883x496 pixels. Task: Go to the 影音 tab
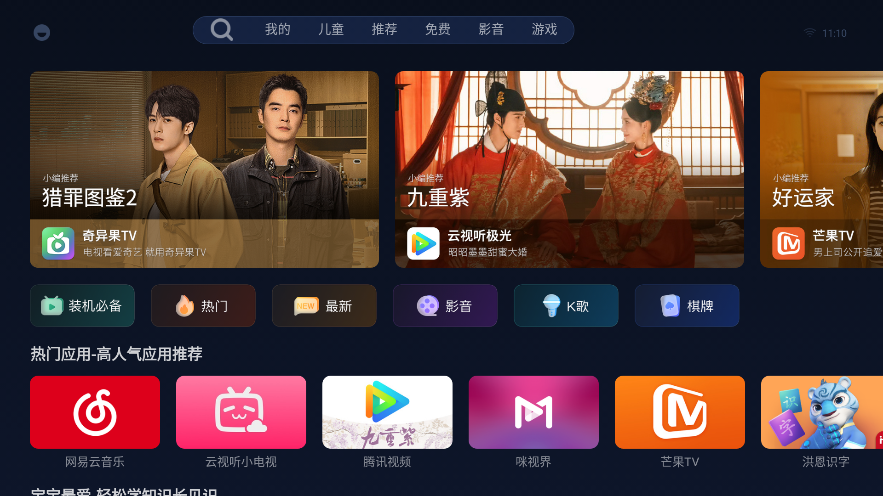click(x=491, y=30)
